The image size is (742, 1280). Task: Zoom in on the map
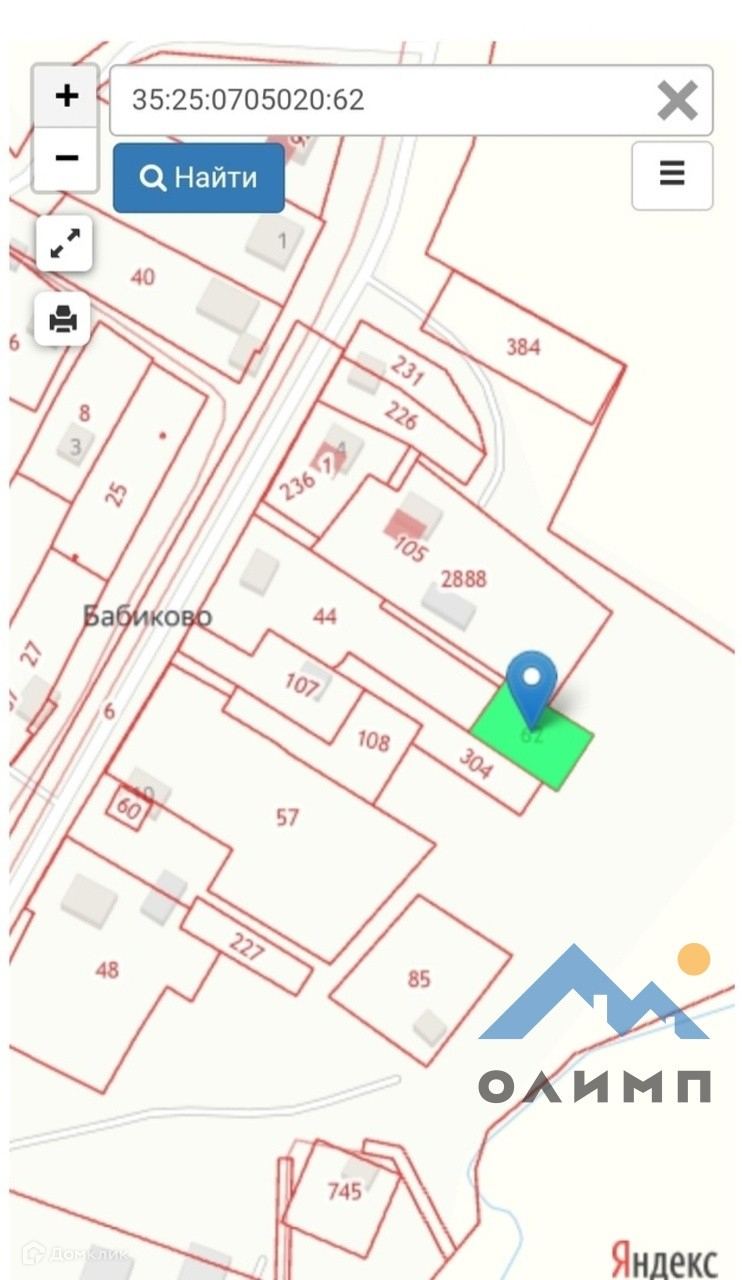(x=66, y=96)
